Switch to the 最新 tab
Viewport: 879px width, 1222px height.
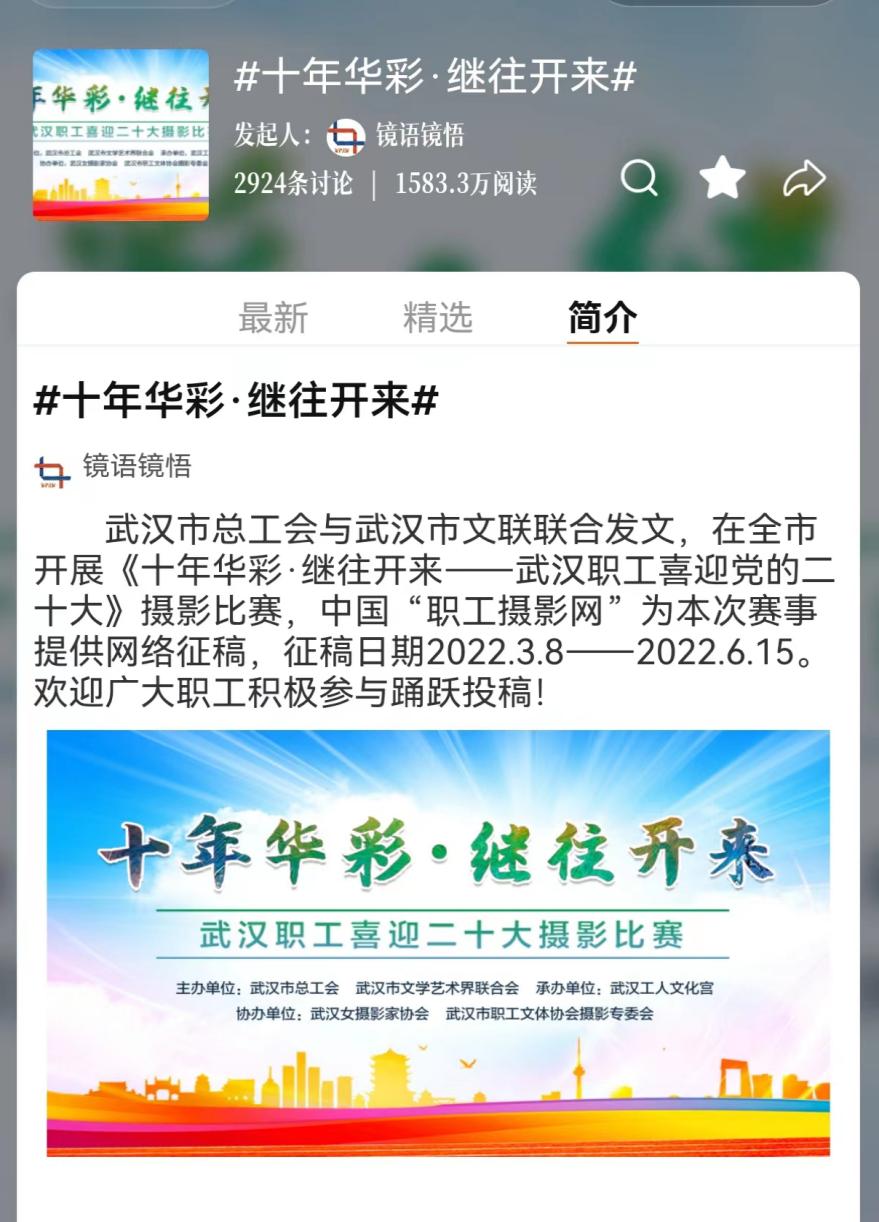point(273,317)
